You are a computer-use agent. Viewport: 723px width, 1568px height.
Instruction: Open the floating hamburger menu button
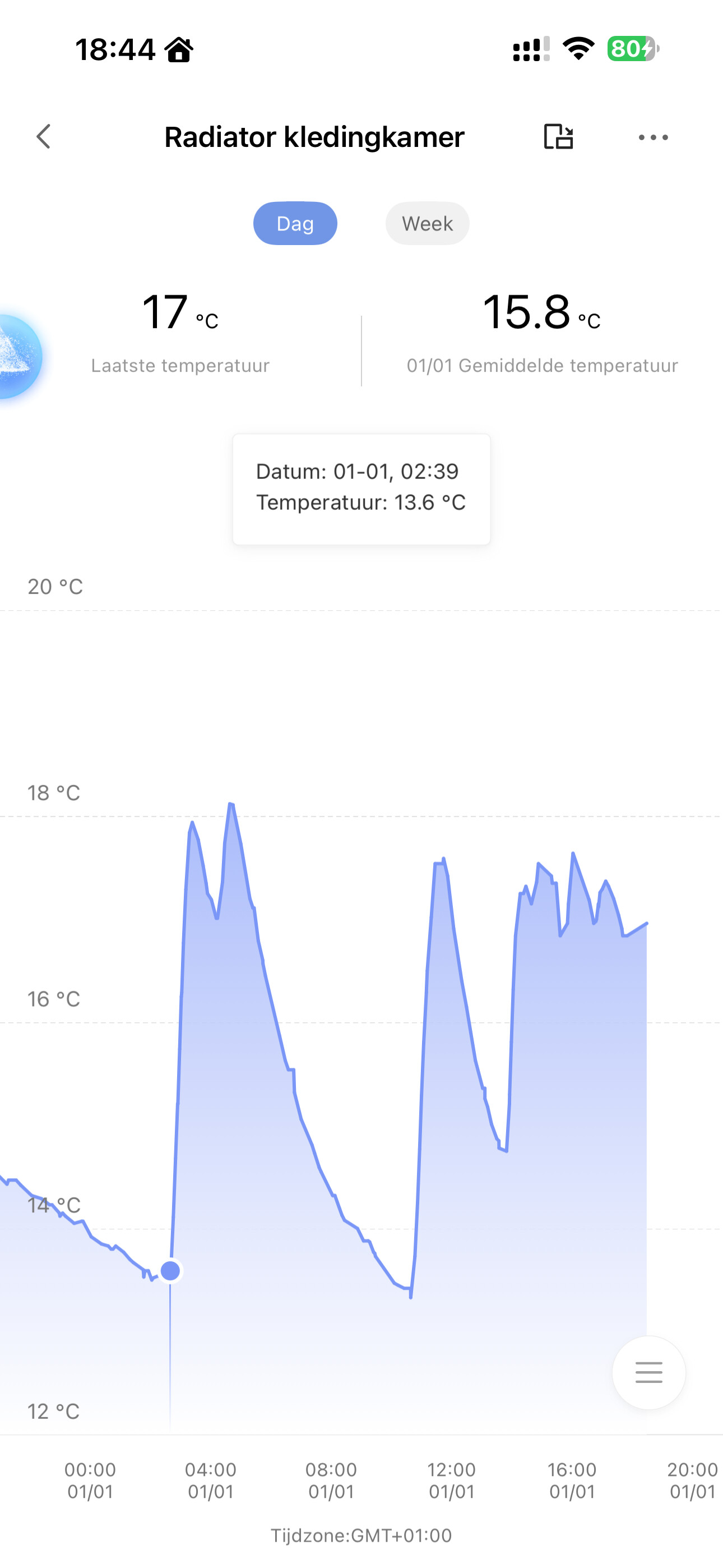pos(649,1372)
